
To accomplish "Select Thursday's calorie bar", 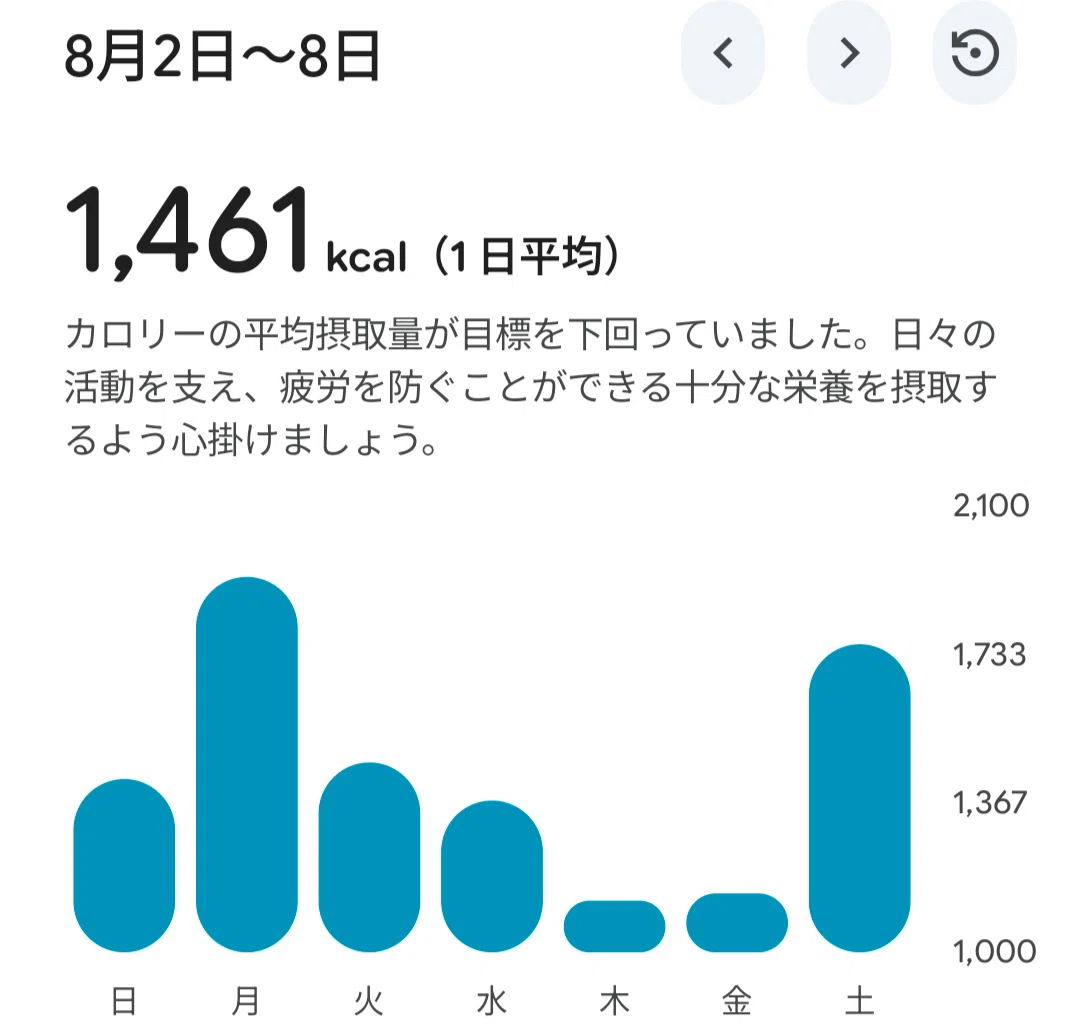I will [614, 926].
